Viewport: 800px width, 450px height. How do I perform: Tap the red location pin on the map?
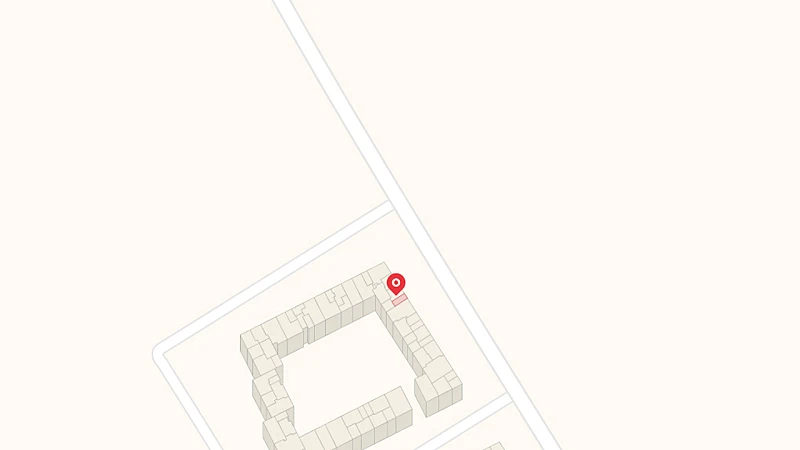tap(396, 284)
